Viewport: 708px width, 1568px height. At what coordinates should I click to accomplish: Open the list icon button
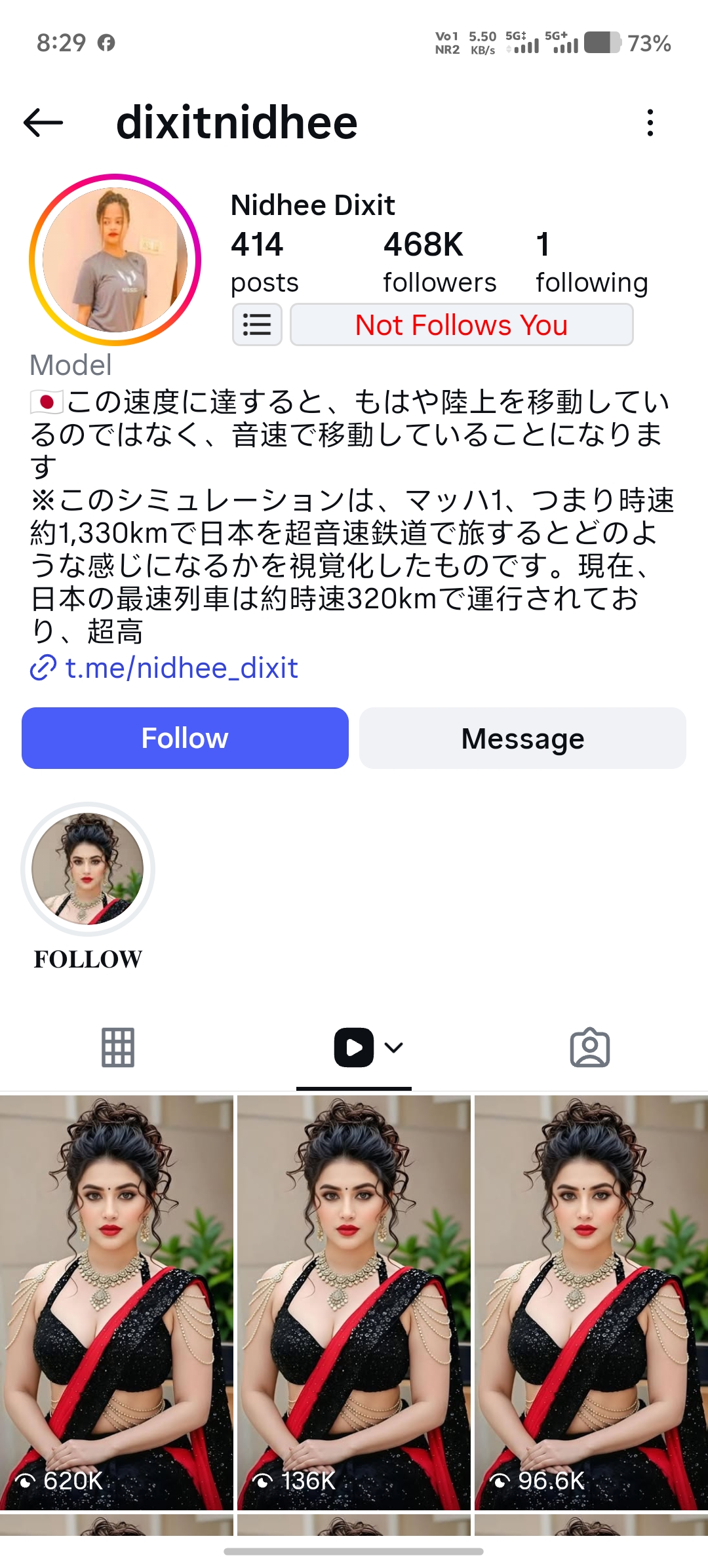click(x=257, y=324)
